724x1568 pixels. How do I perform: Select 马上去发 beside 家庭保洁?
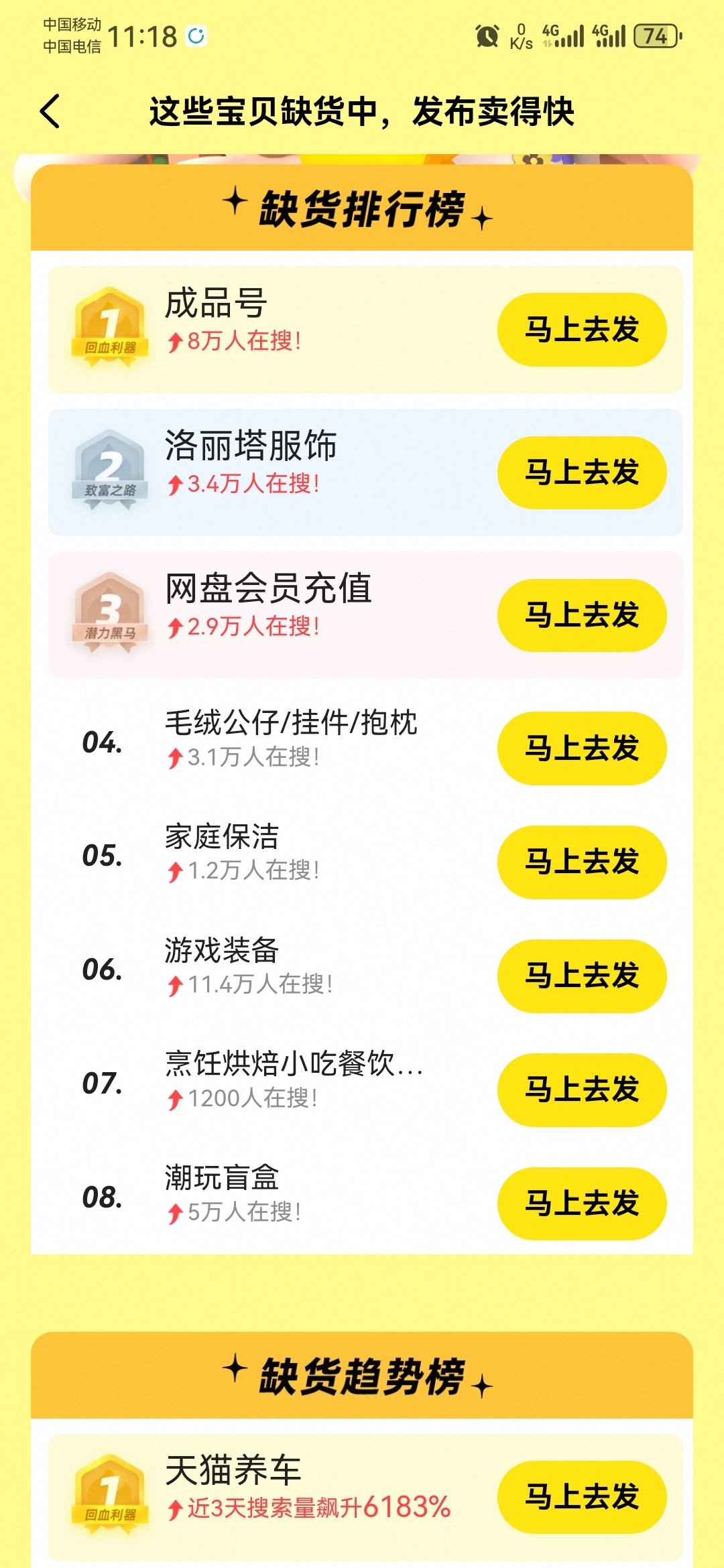tap(582, 862)
